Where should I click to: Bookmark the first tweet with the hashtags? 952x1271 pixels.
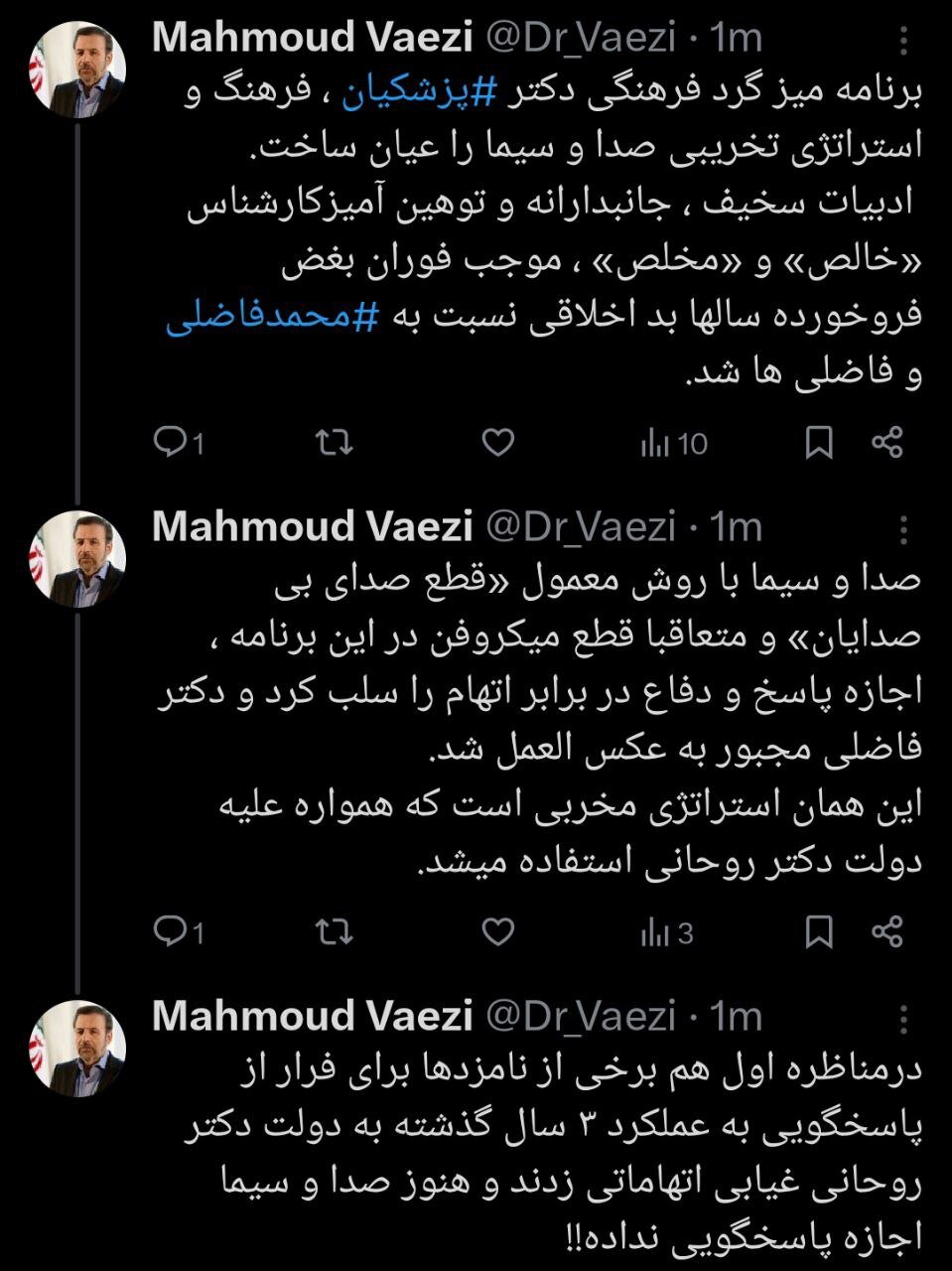[819, 443]
